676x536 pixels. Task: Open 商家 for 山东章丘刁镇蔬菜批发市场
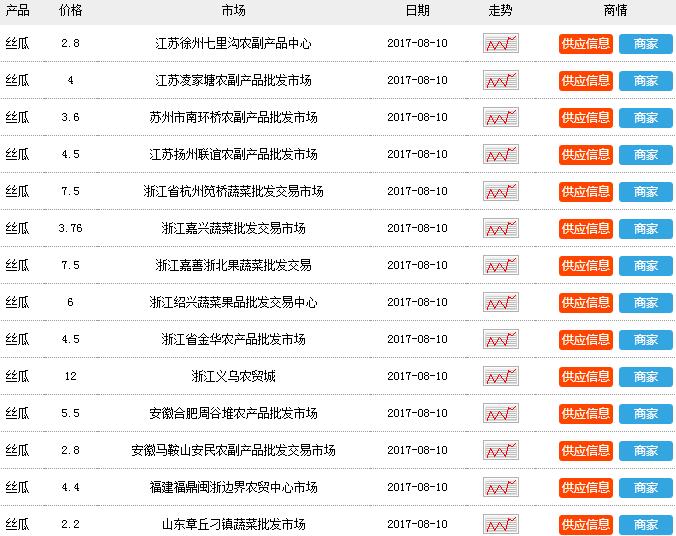(645, 524)
